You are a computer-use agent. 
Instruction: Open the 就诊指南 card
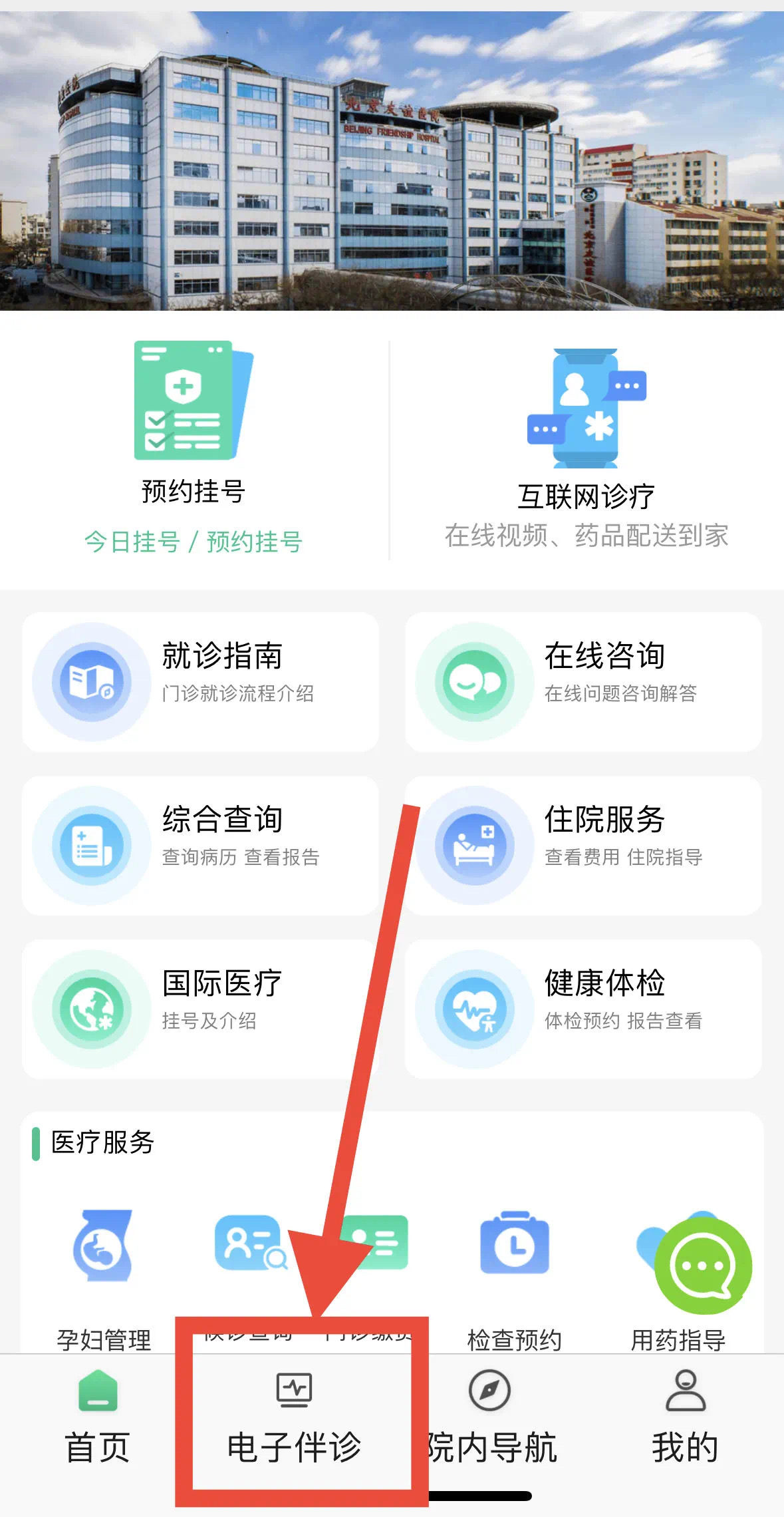pos(200,681)
